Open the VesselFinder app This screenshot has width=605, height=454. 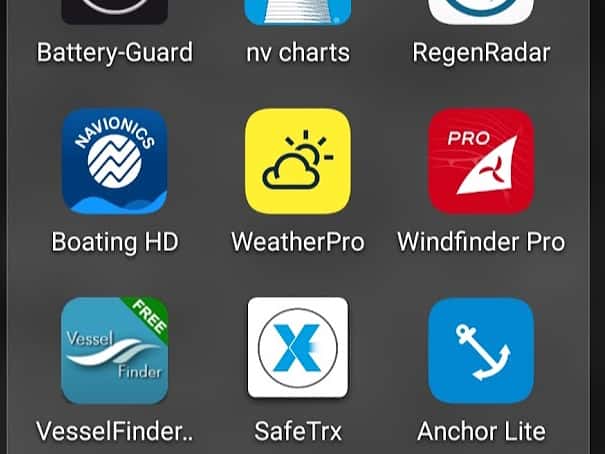click(114, 350)
